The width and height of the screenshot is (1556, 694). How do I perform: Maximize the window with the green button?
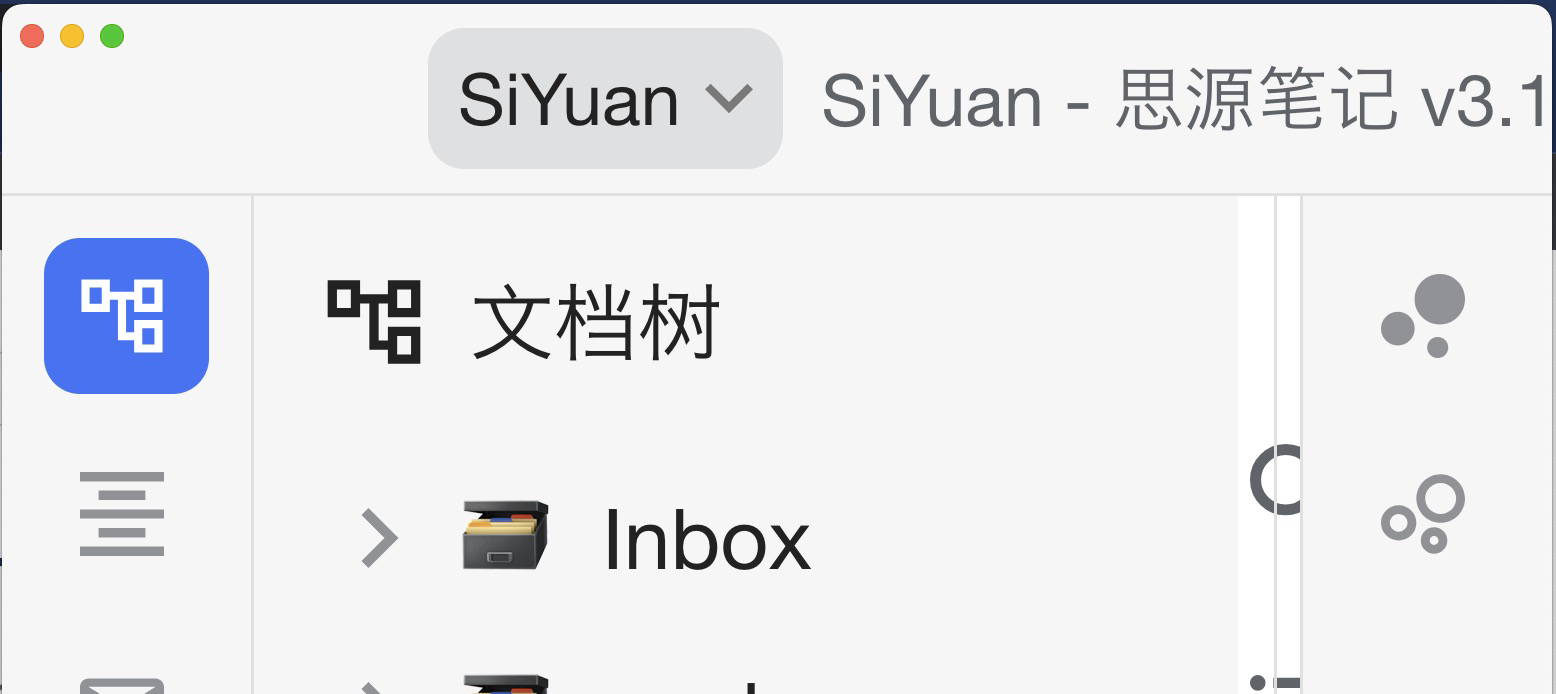click(112, 37)
